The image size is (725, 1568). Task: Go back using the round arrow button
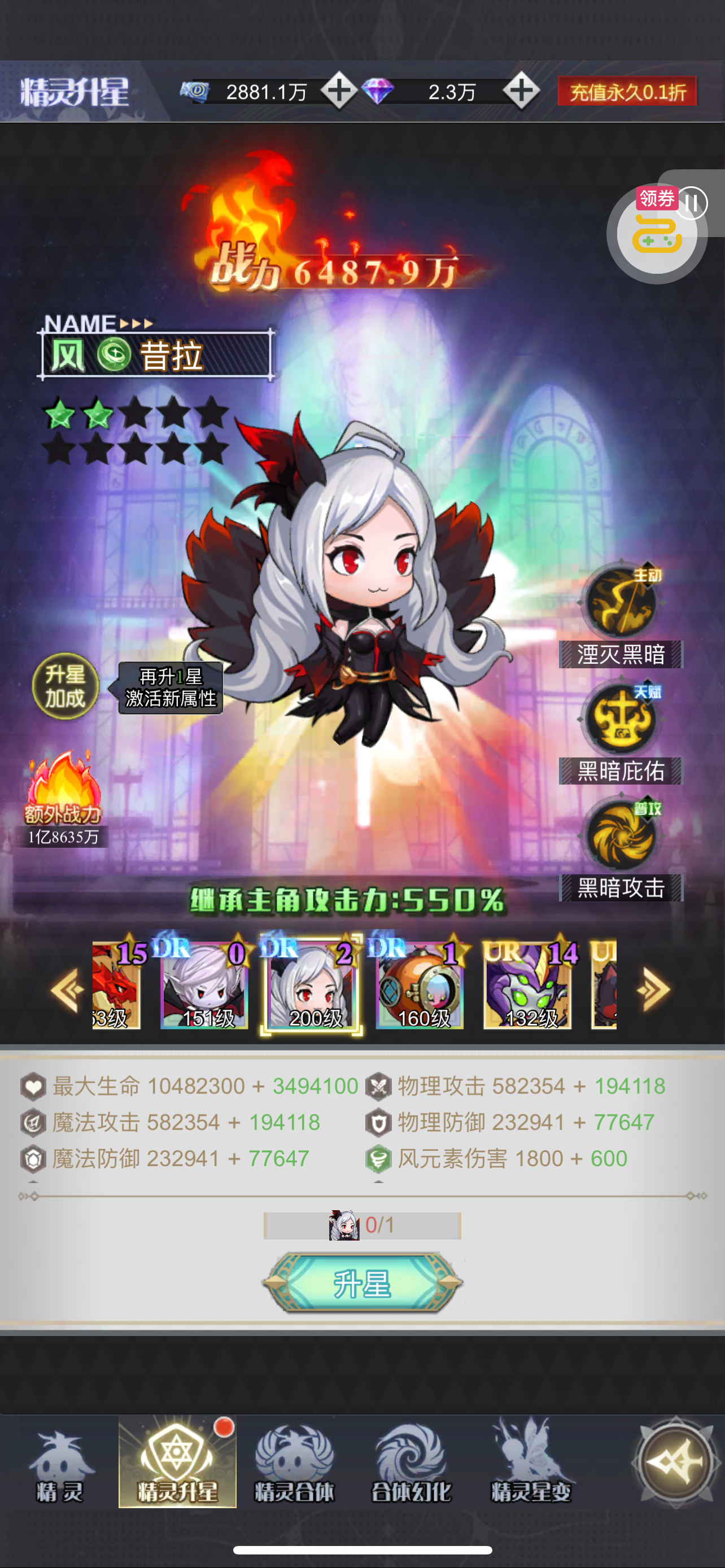pyautogui.click(x=675, y=1462)
